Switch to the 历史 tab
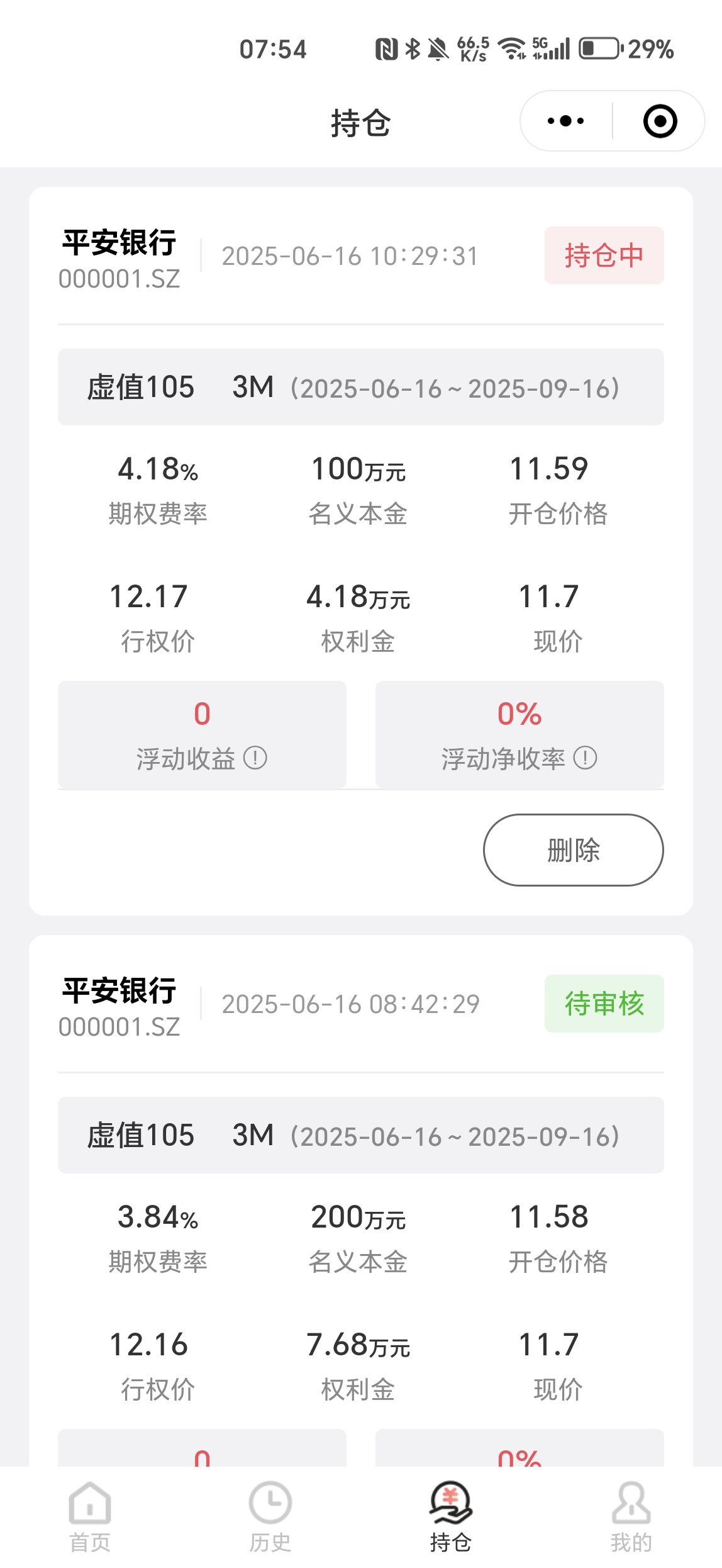This screenshot has height=1568, width=722. 270,1517
